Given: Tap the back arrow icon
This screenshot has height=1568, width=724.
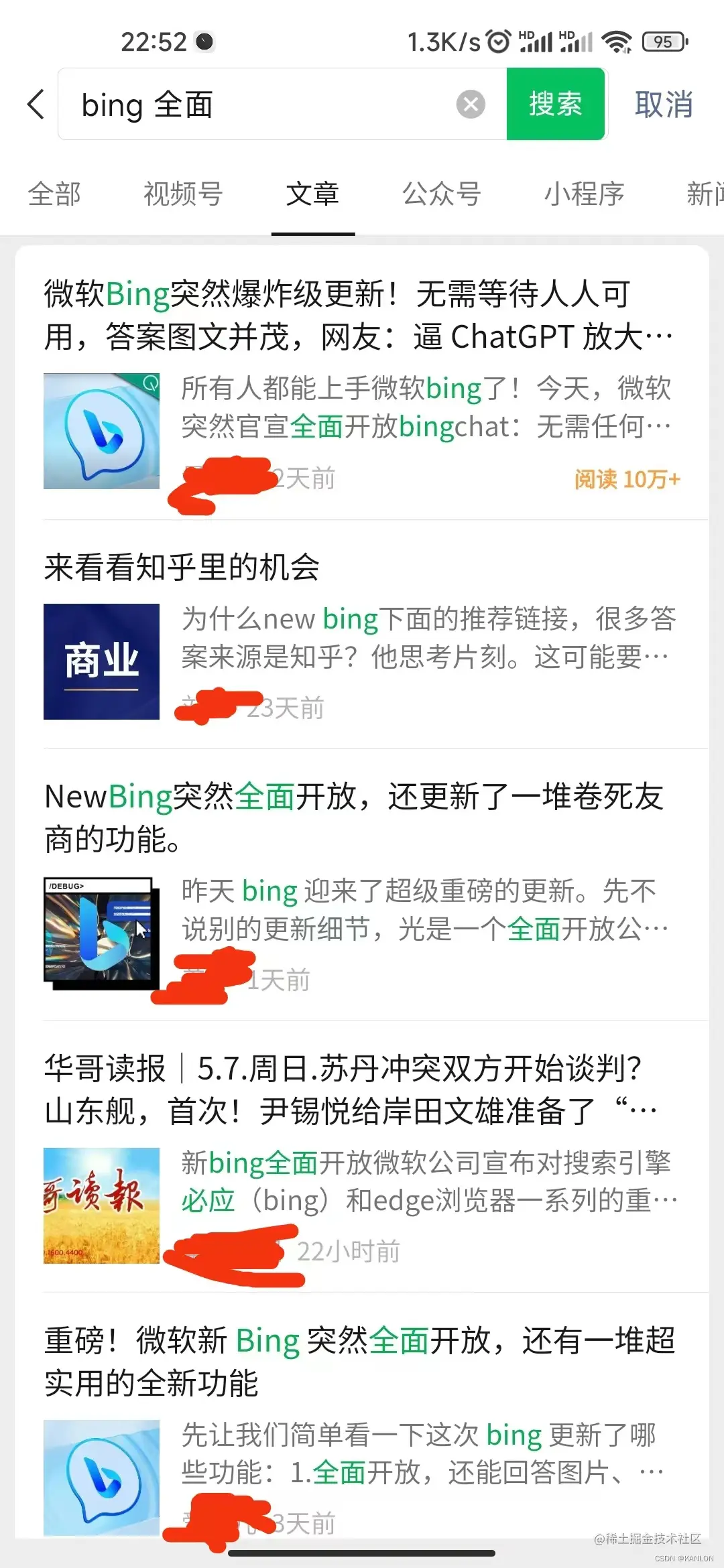Looking at the screenshot, I should pos(36,105).
